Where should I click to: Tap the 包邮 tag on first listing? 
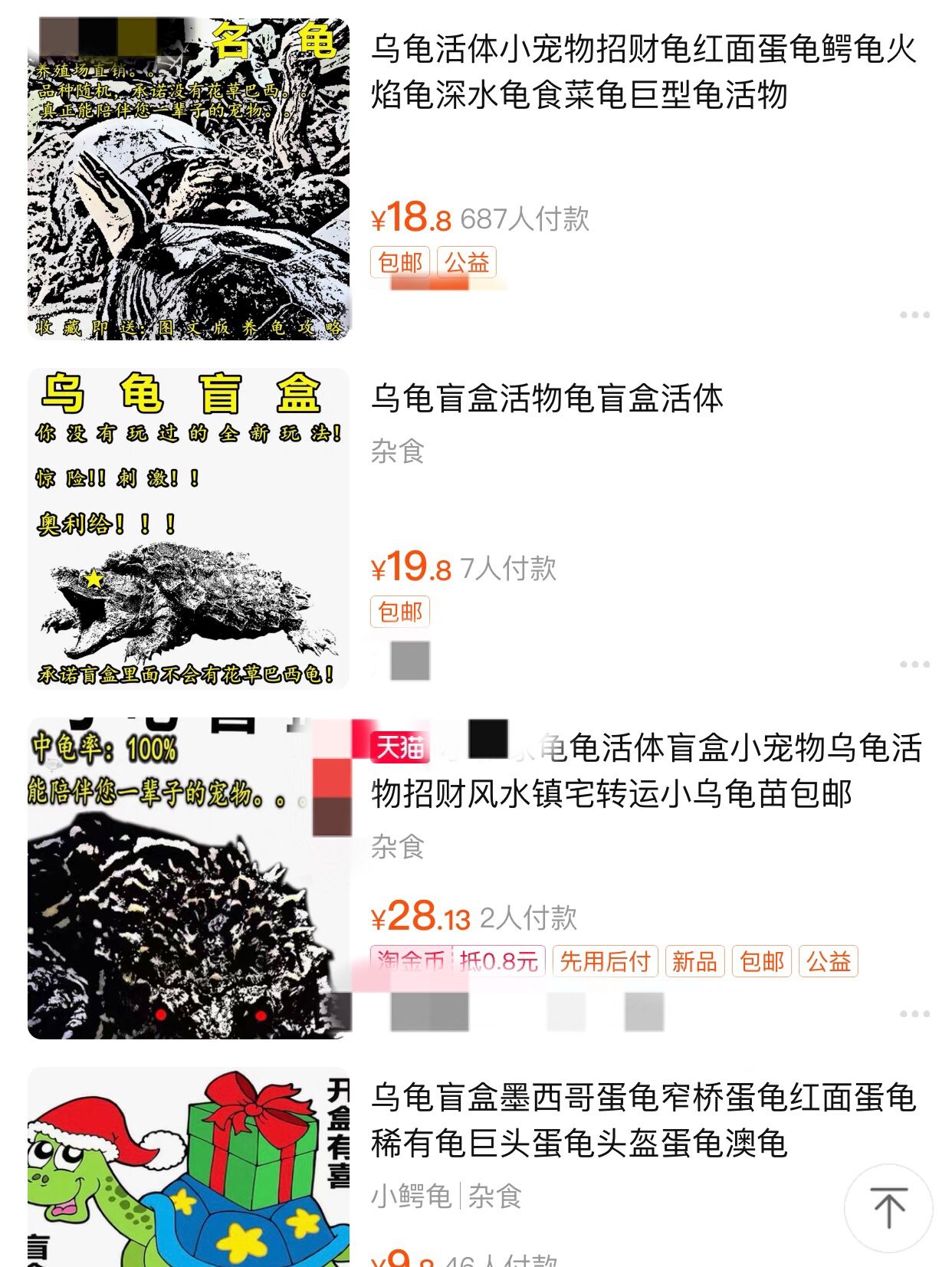pos(401,262)
